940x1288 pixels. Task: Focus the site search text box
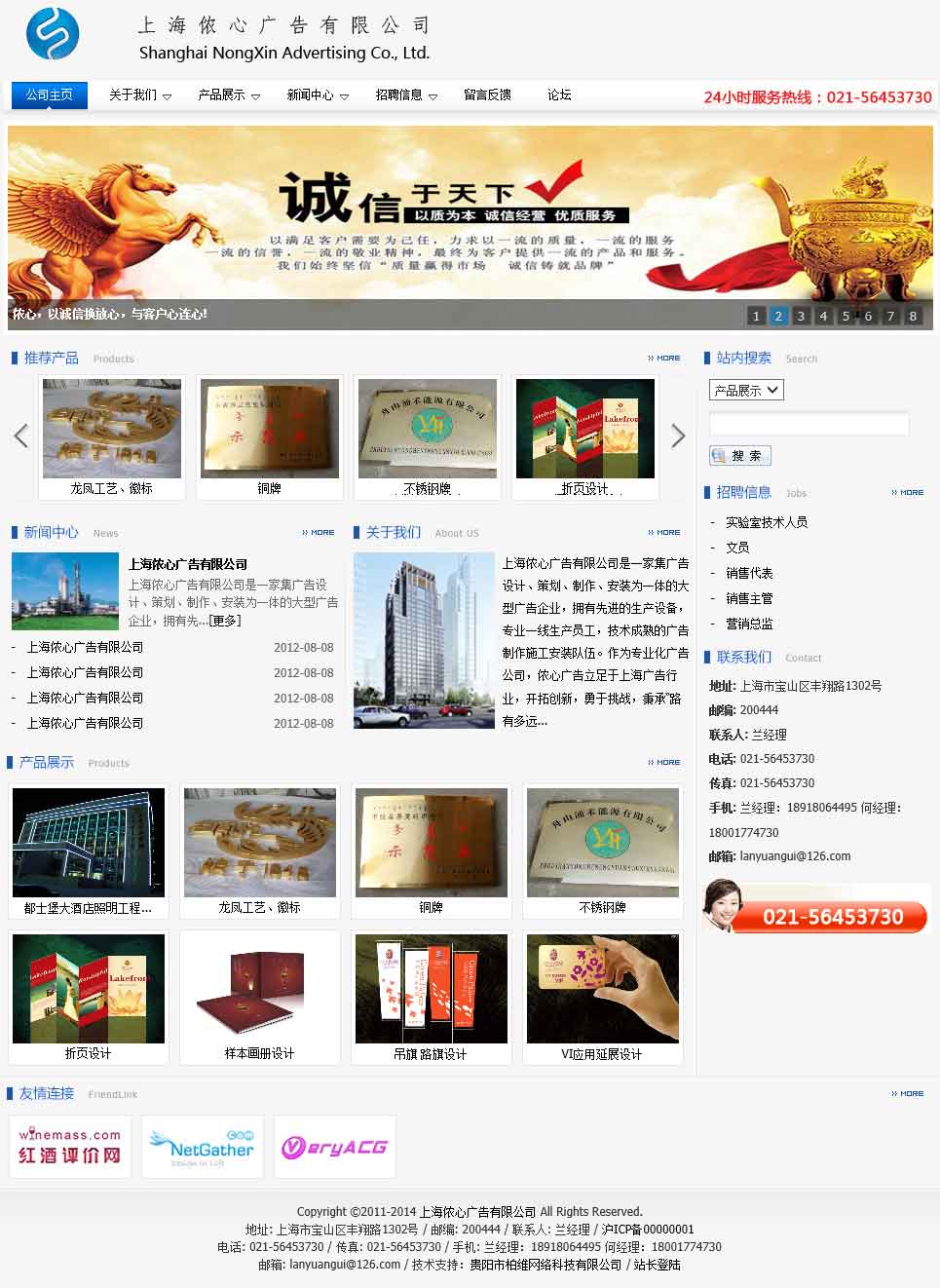(808, 424)
